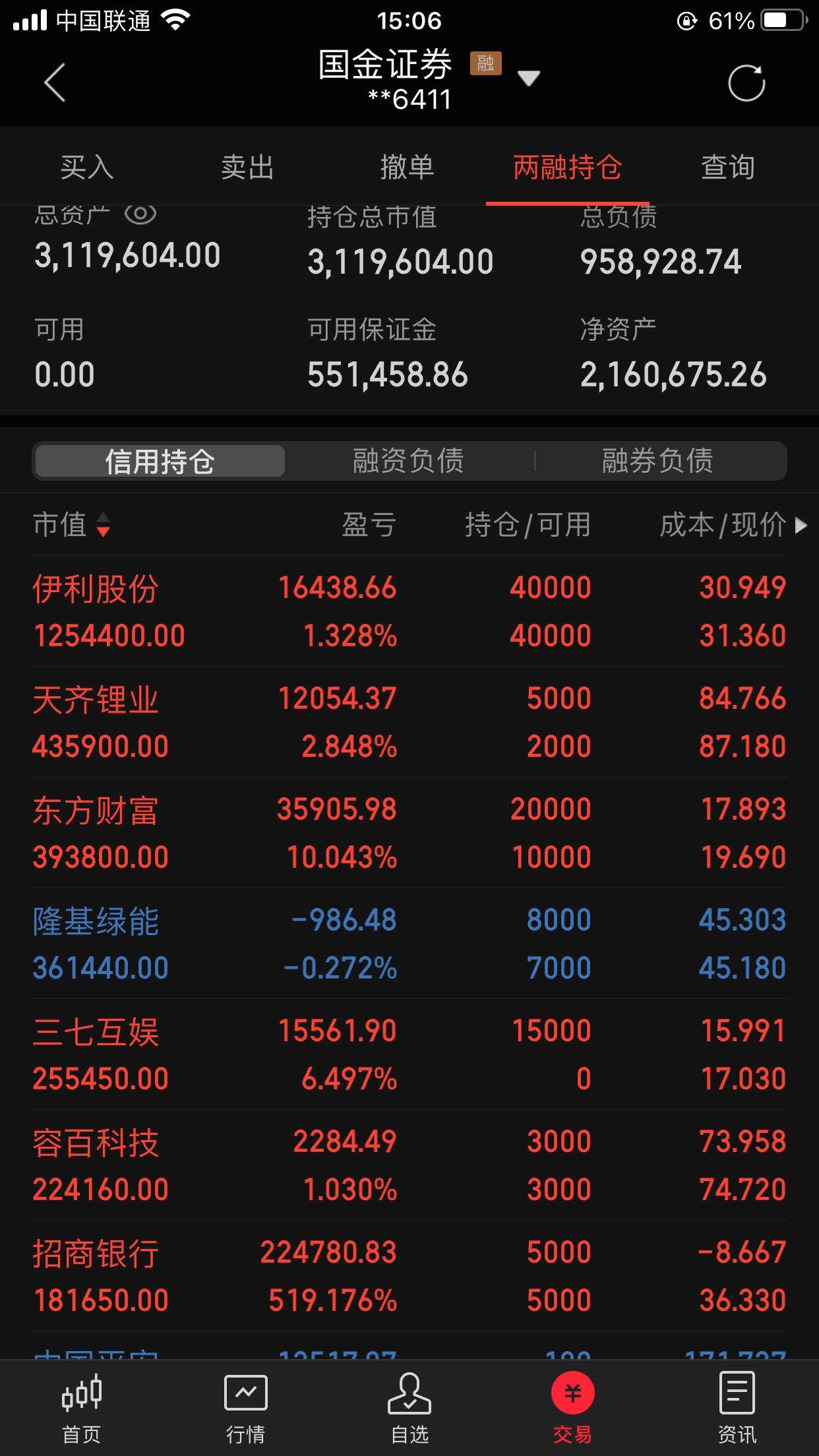Switch to the 卖出 tab
Screen dimensions: 819x1456
click(x=247, y=167)
